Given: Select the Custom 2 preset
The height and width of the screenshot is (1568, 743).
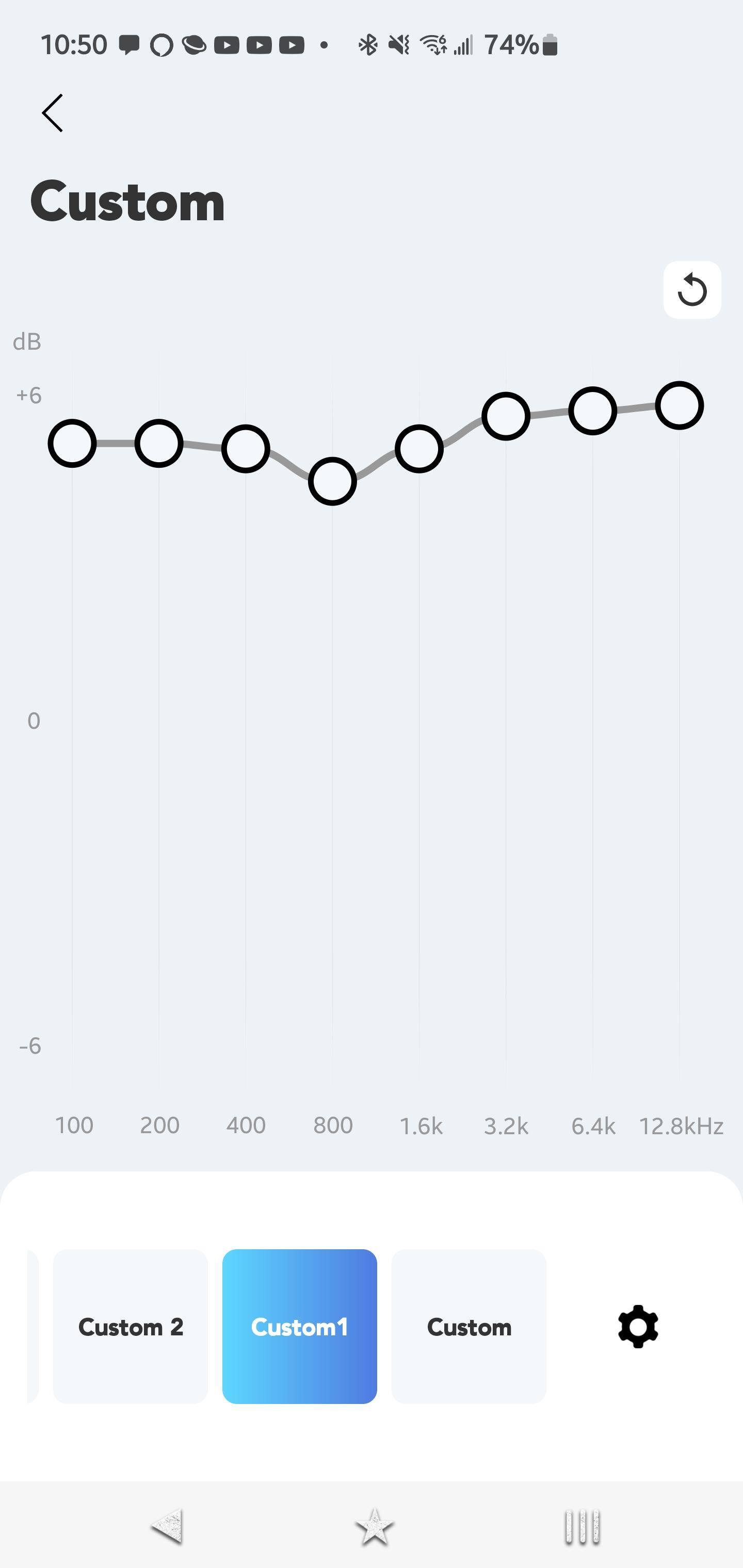Looking at the screenshot, I should click(x=131, y=1326).
